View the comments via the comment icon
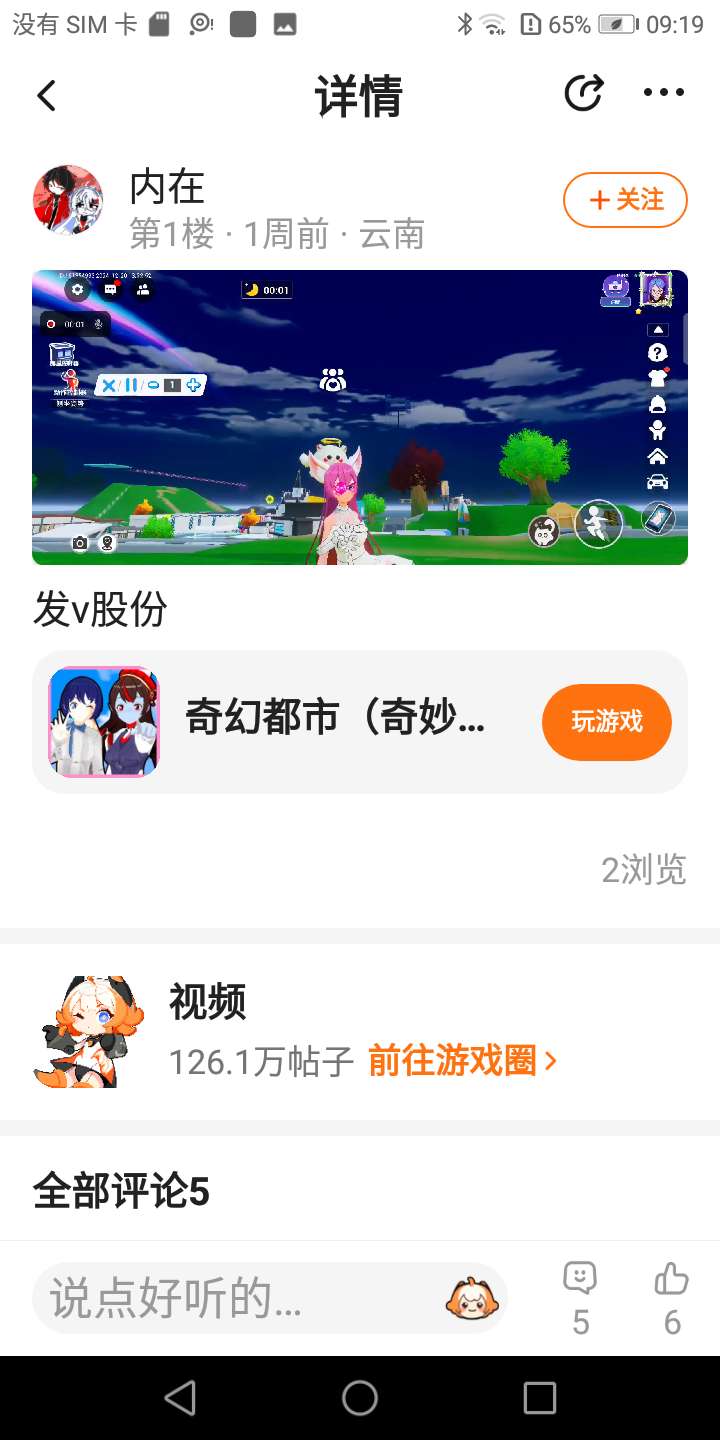720x1440 pixels. [580, 1280]
